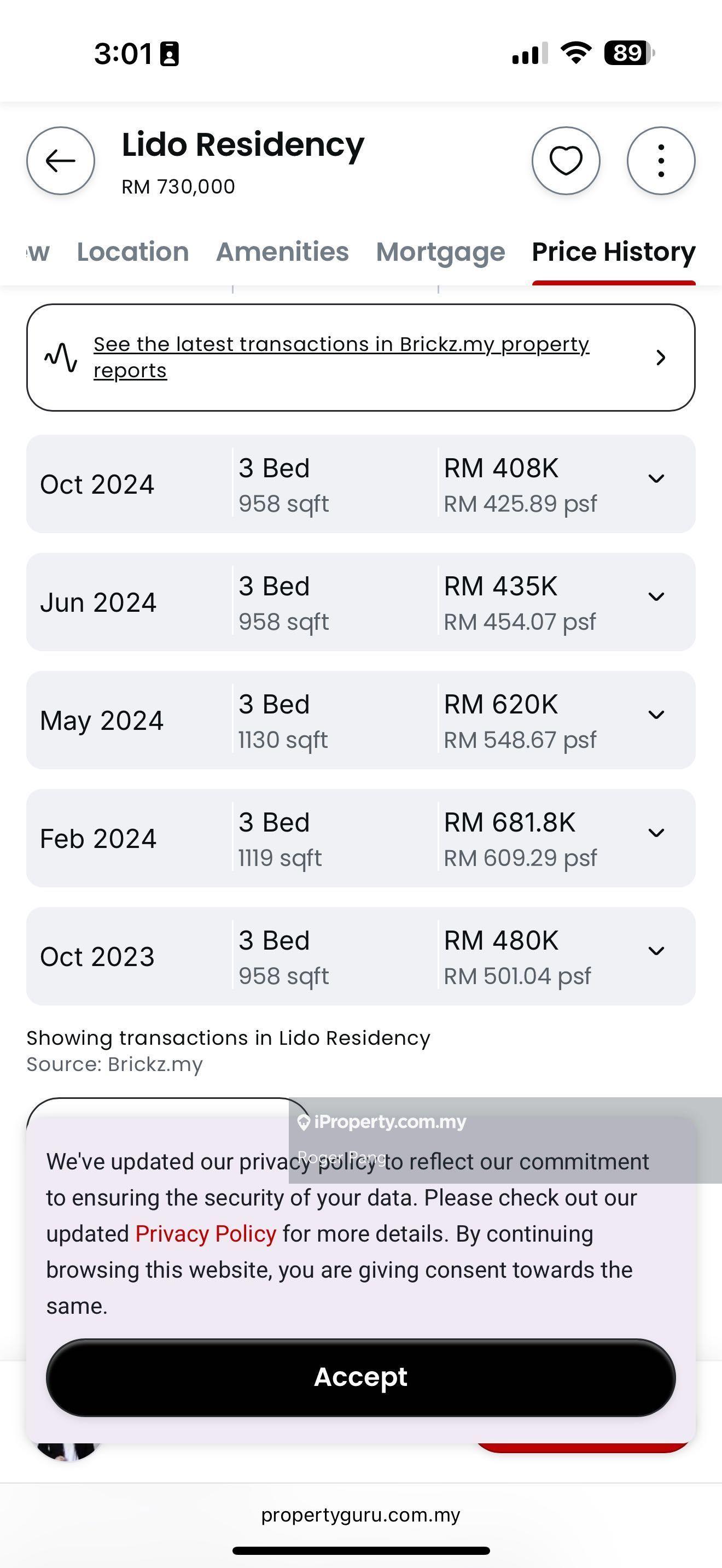Expand the Feb 2024 transaction row
The image size is (722, 1568).
[x=656, y=833]
